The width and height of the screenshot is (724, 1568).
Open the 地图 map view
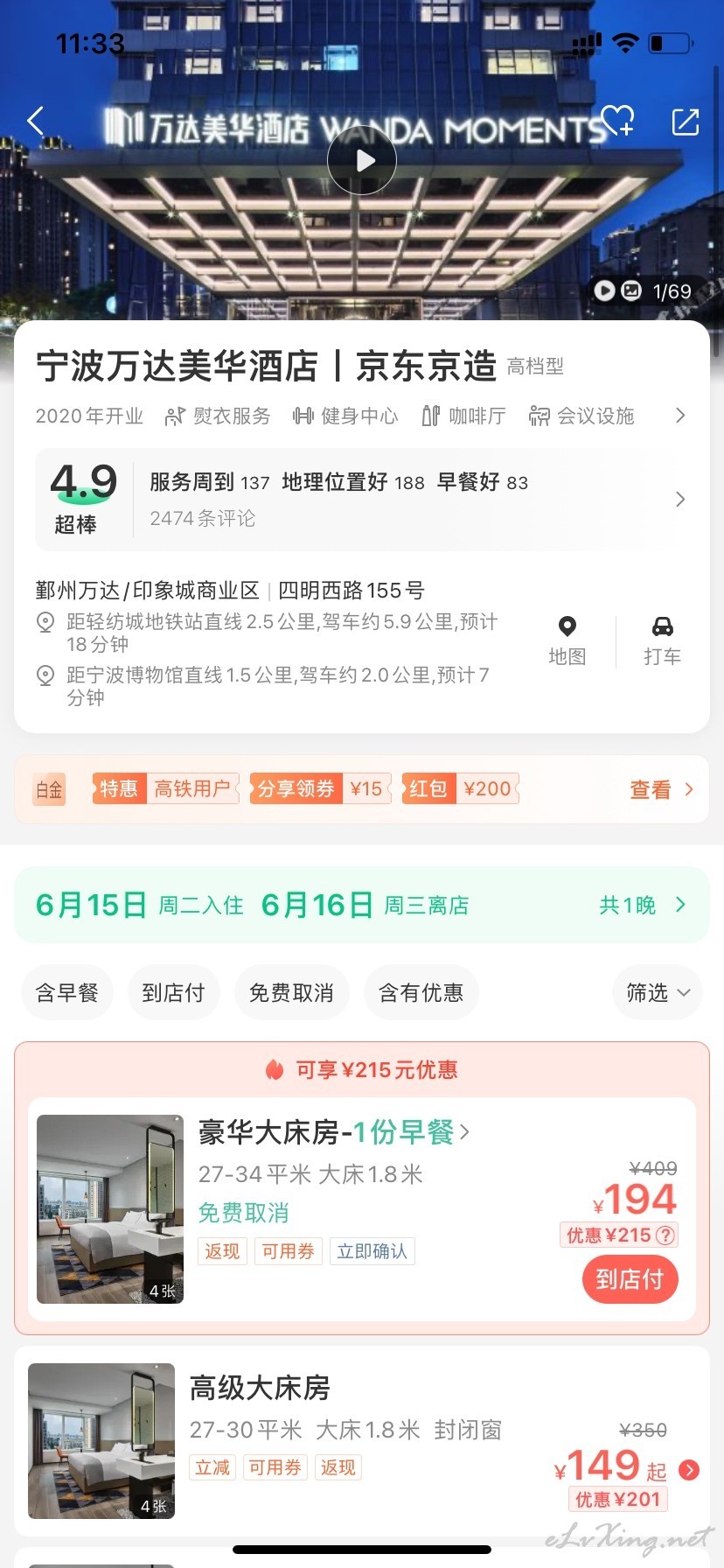(567, 641)
